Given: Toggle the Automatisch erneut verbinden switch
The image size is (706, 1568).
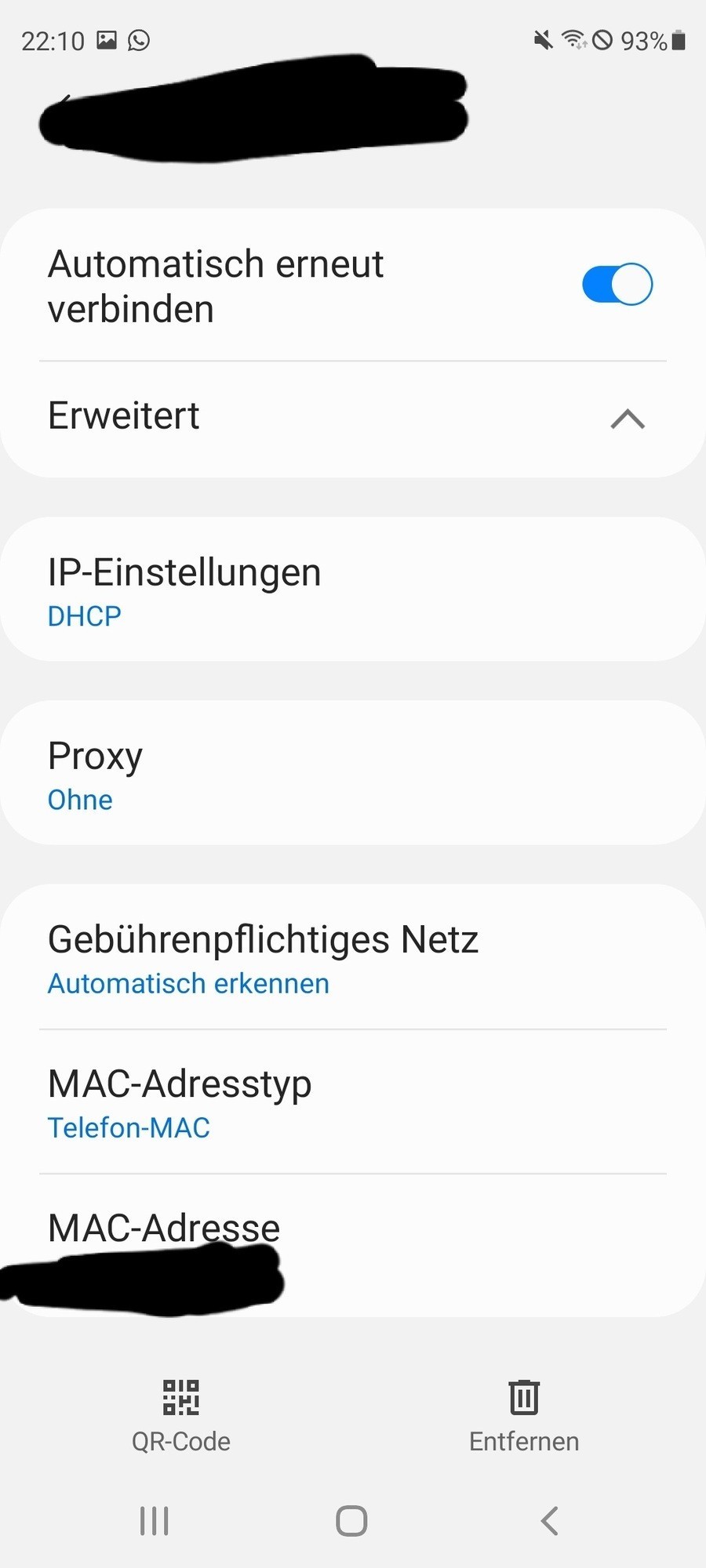Looking at the screenshot, I should (617, 285).
